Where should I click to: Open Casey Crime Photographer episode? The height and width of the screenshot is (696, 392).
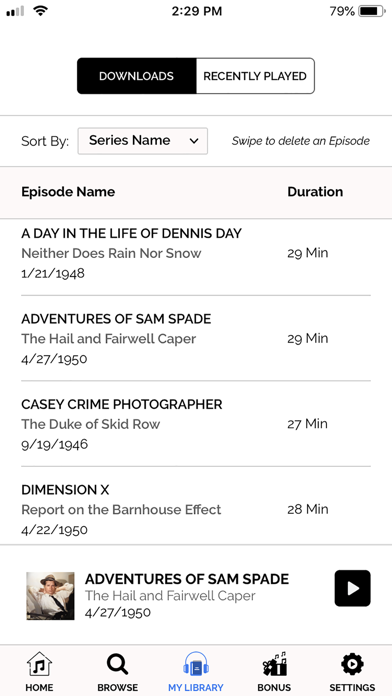pyautogui.click(x=196, y=424)
